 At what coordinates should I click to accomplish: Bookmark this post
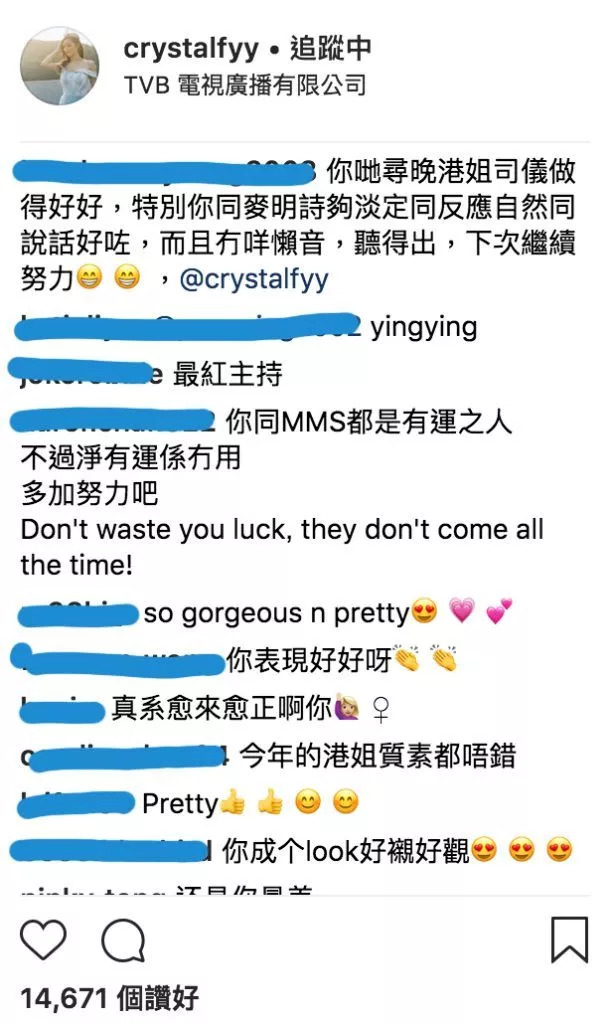[570, 940]
